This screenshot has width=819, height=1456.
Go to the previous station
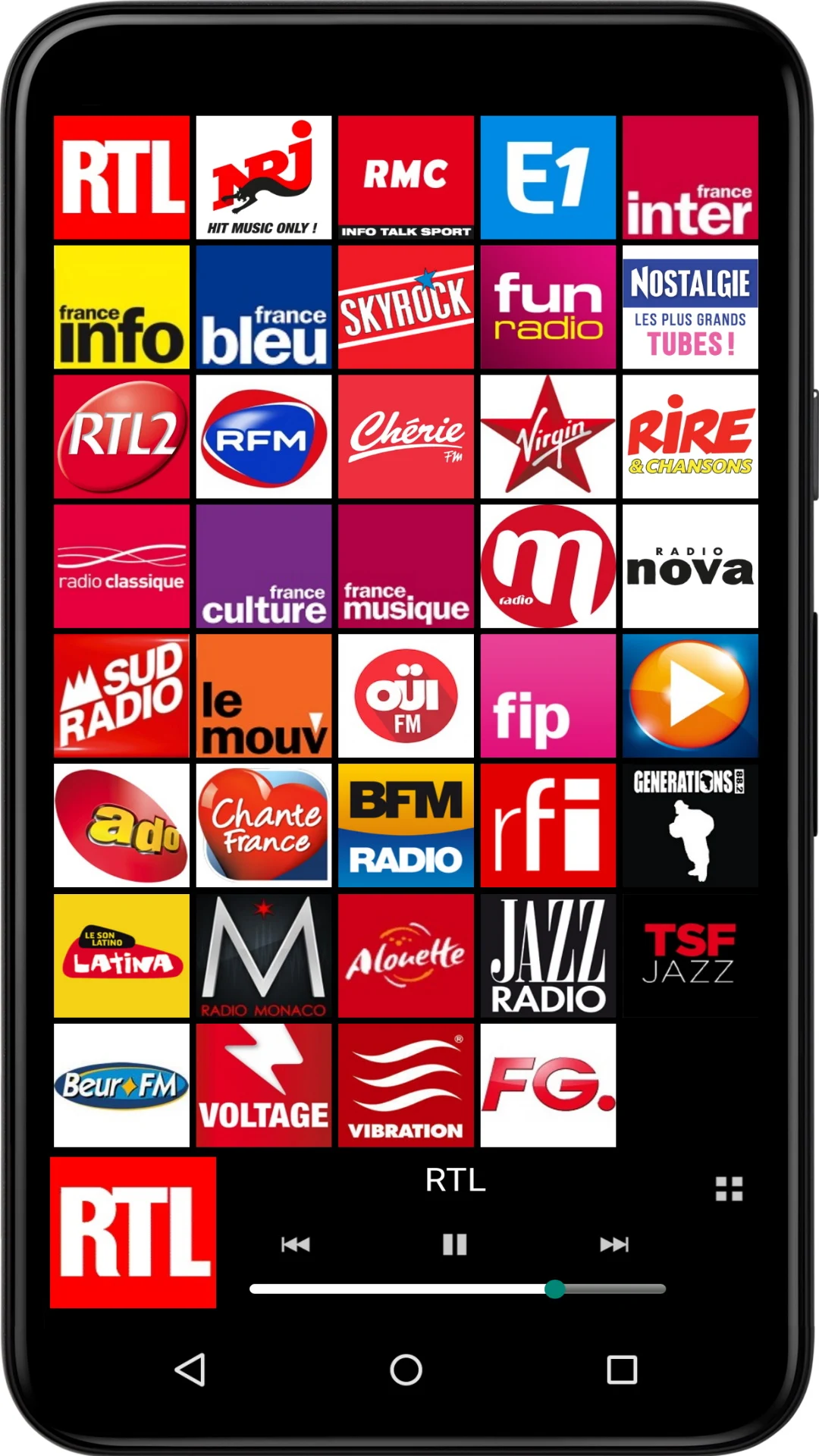(295, 1244)
